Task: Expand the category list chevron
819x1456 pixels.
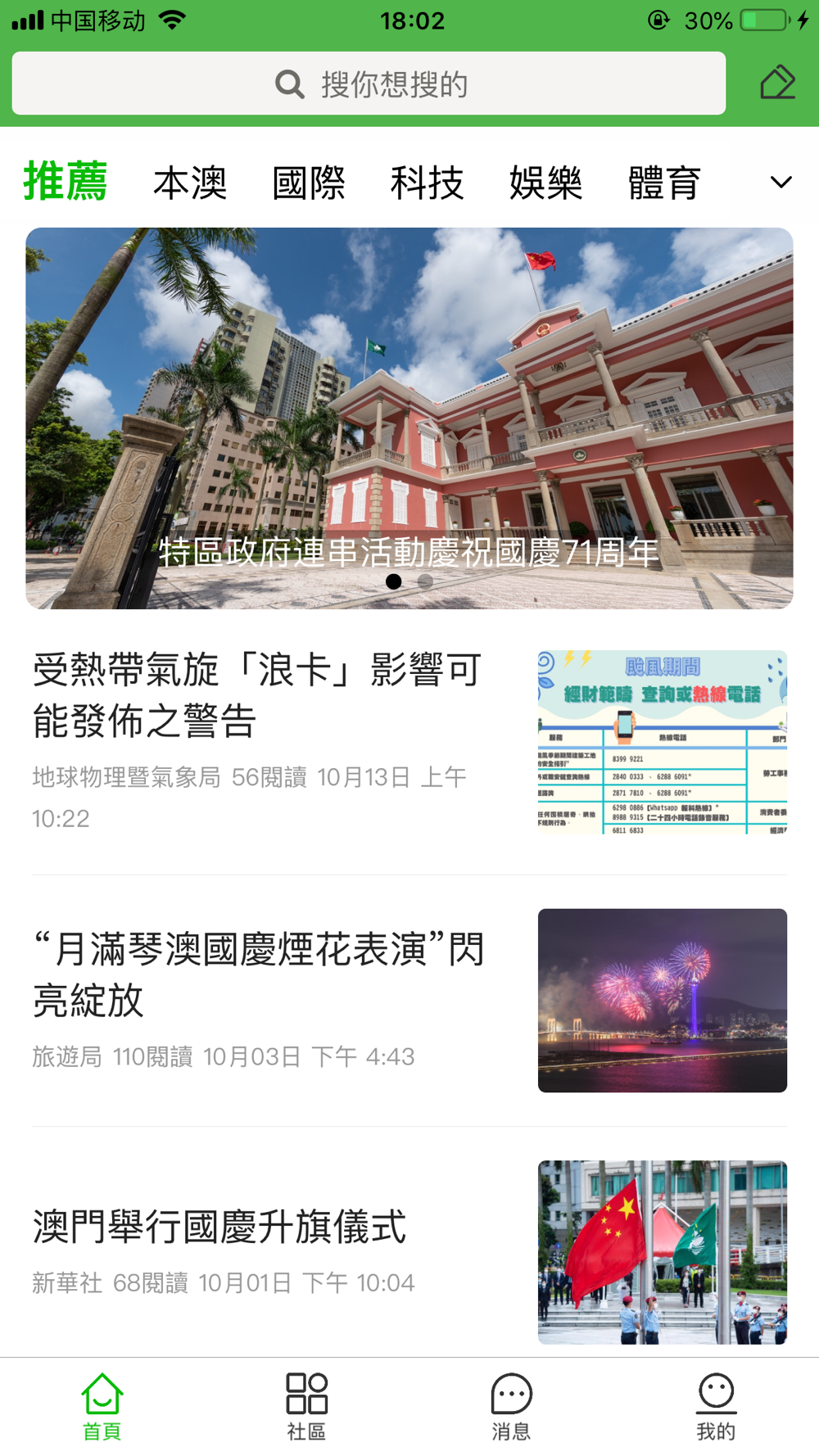Action: (x=781, y=182)
